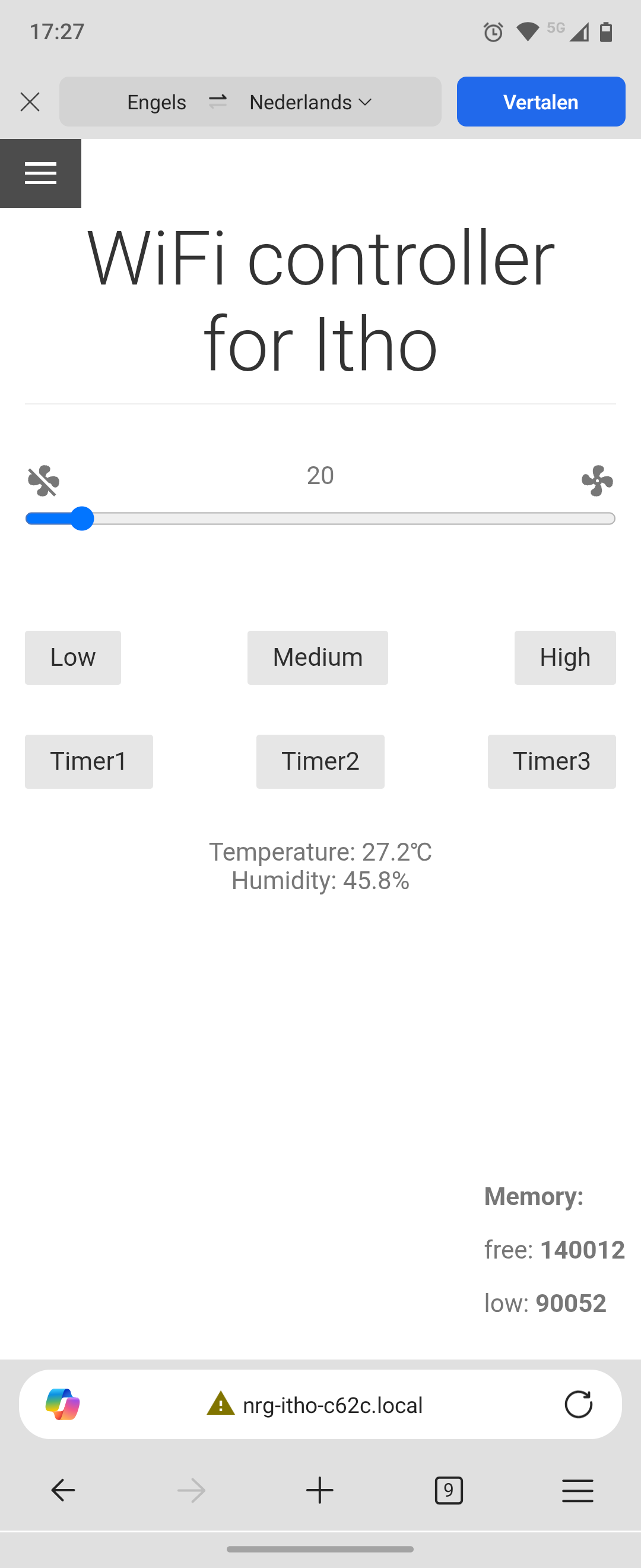Close the translation bar

[30, 102]
